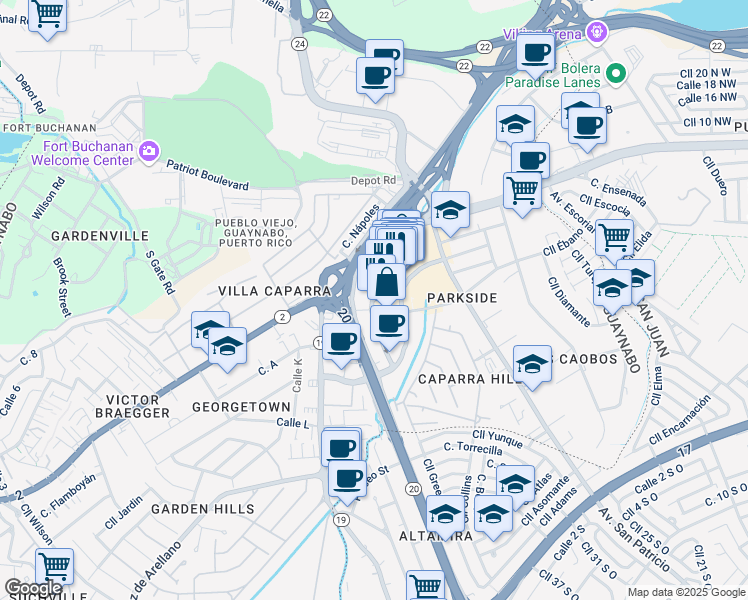Open the shopping cart marker near Sicyville
Image resolution: width=748 pixels, height=600 pixels.
54,567
